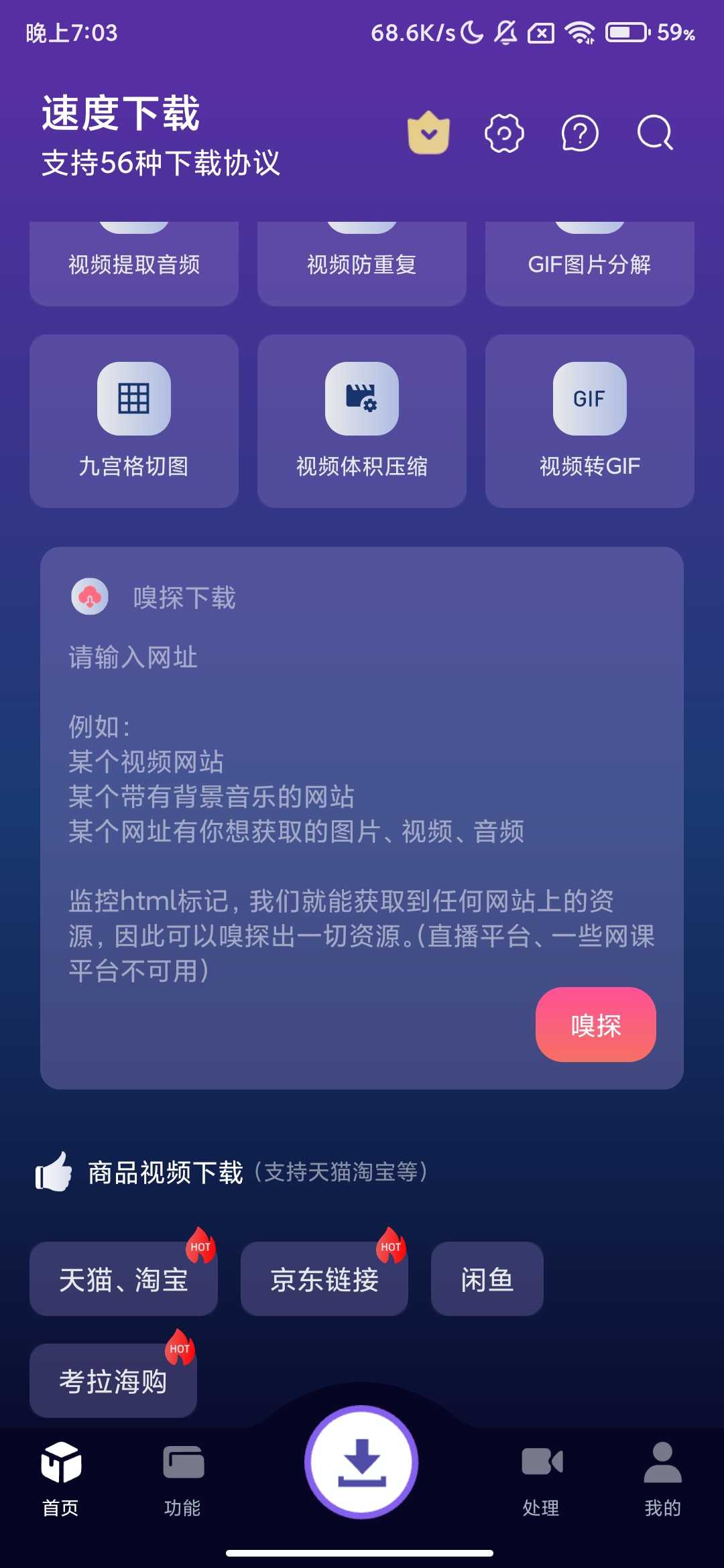Open search from the top bar
Screen dimensions: 724x1568
click(x=654, y=133)
